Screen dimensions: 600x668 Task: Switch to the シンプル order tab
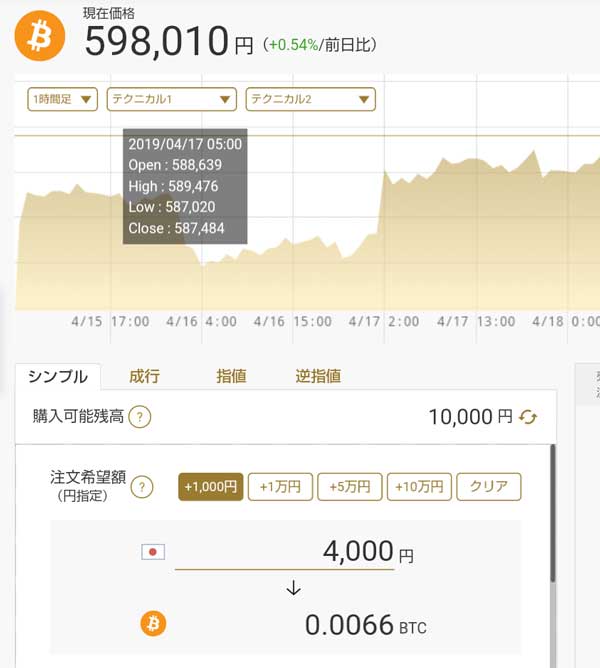point(58,376)
